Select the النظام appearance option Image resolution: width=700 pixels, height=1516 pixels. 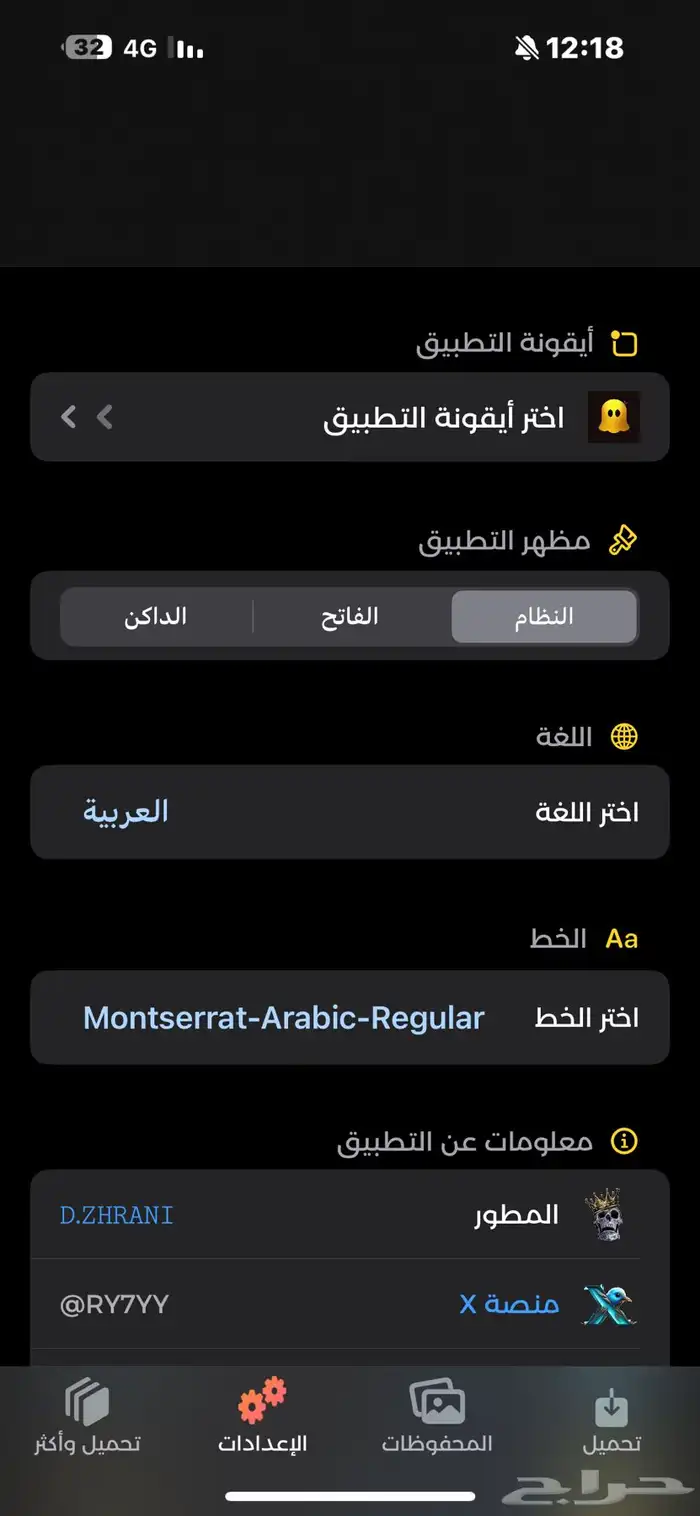pos(544,616)
